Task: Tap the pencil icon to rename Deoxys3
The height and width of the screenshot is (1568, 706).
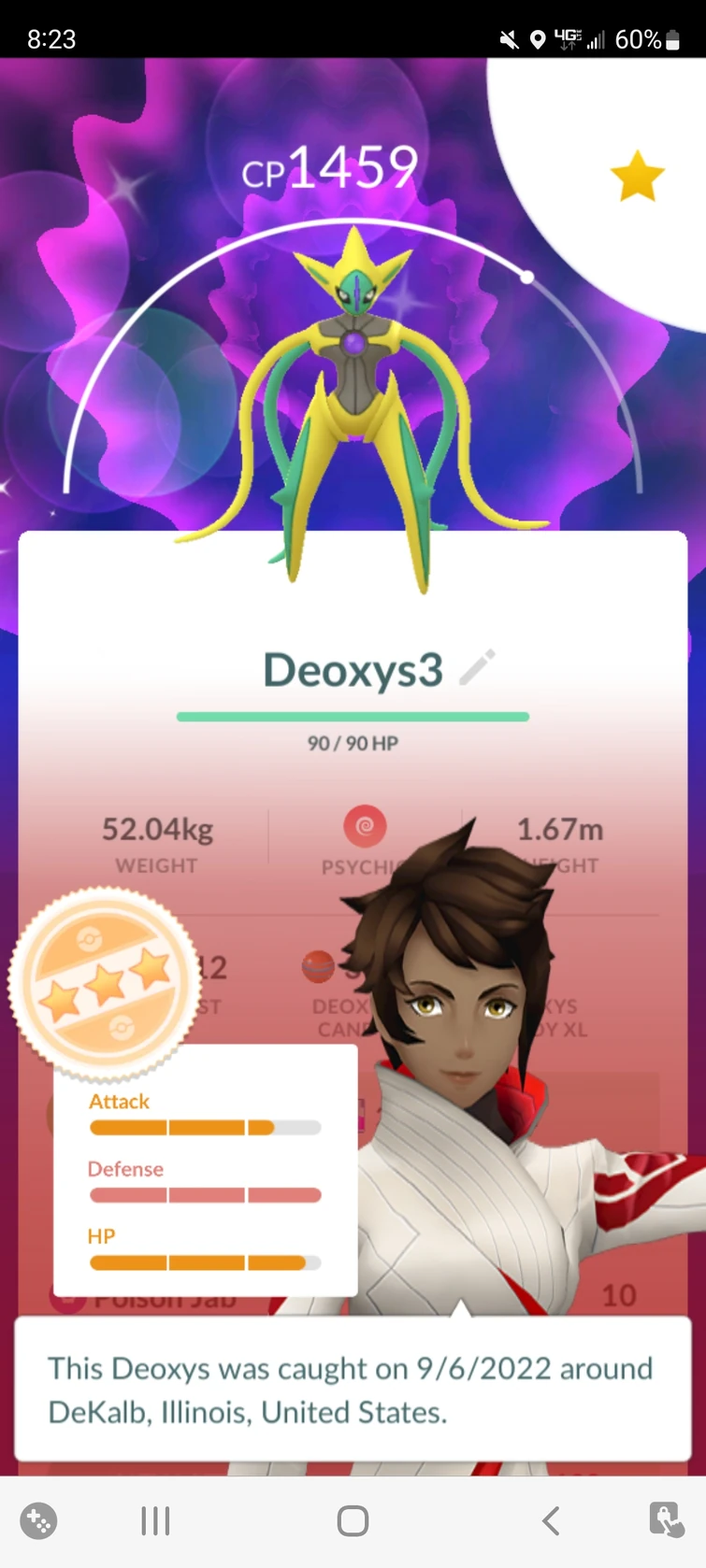Action: coord(478,668)
